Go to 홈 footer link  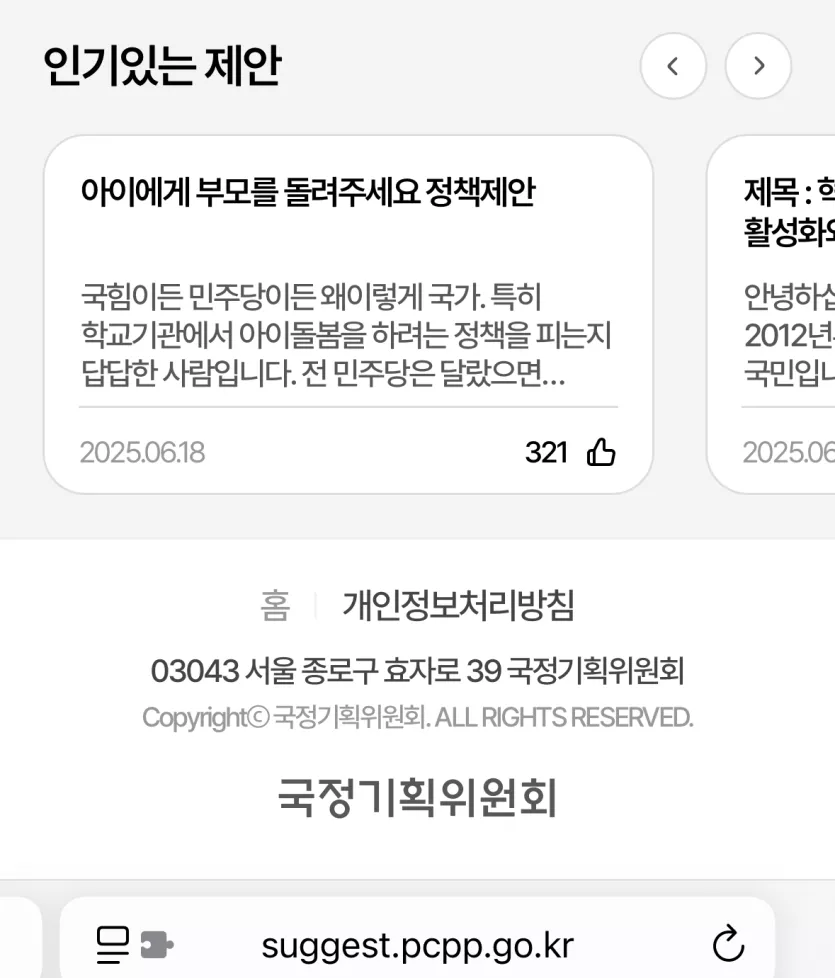click(x=275, y=605)
